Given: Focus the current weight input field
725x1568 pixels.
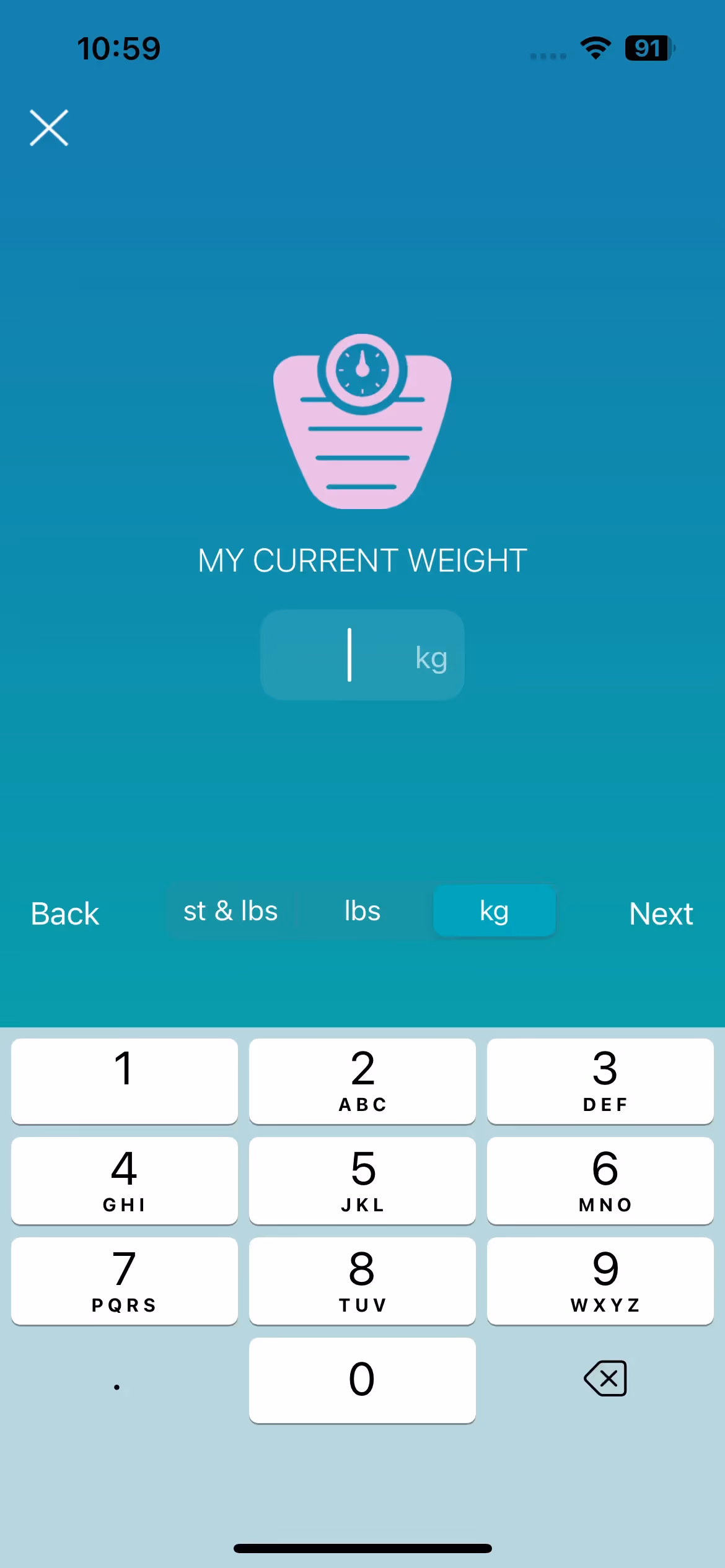Looking at the screenshot, I should coord(362,655).
